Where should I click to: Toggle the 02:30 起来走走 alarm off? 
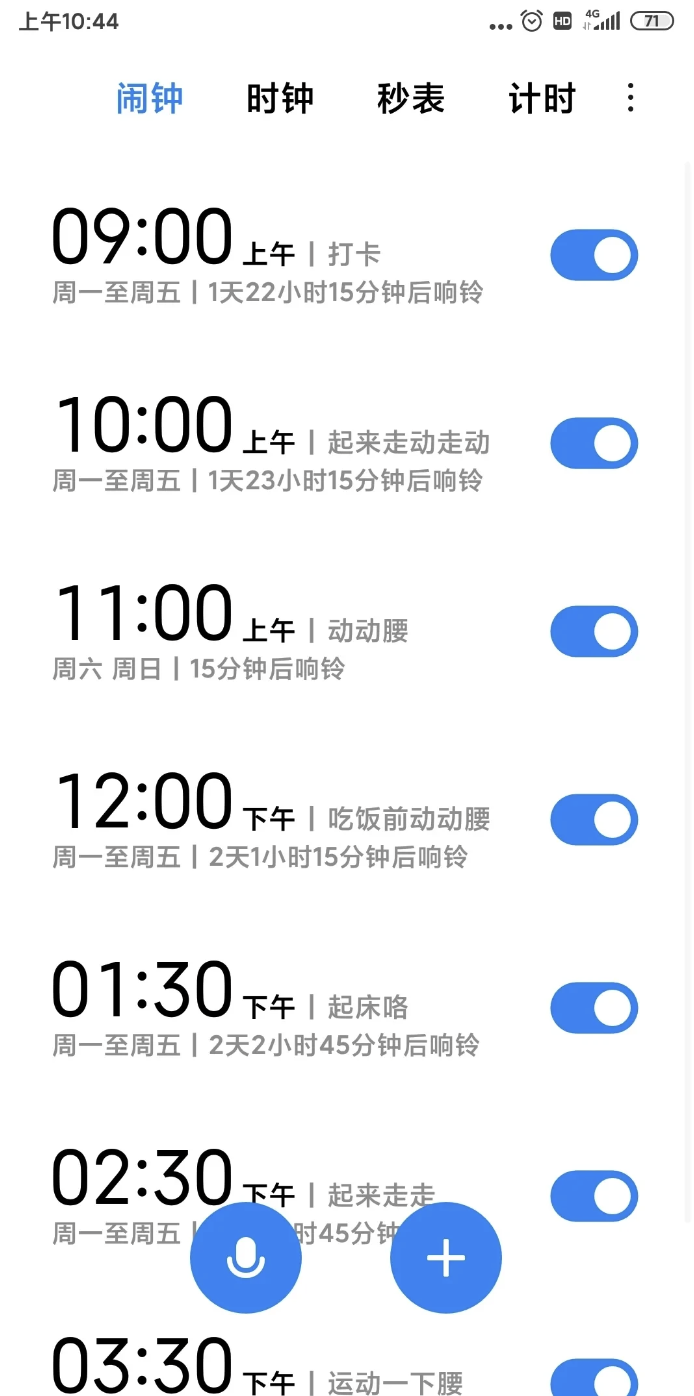tap(594, 1195)
